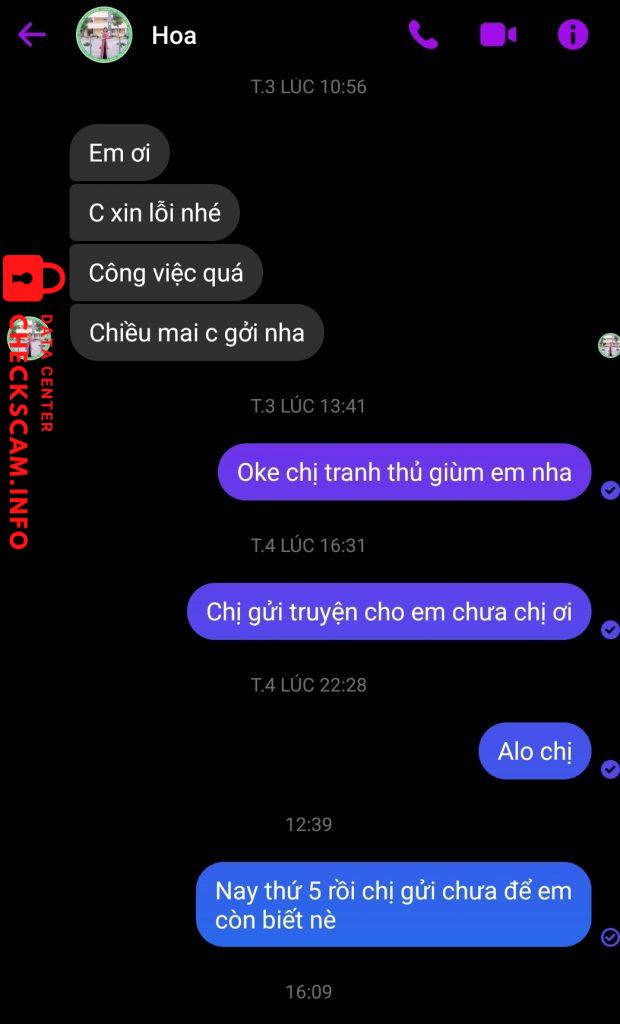Start a video call with Hoa
Viewport: 620px width, 1024px height.
(498, 35)
